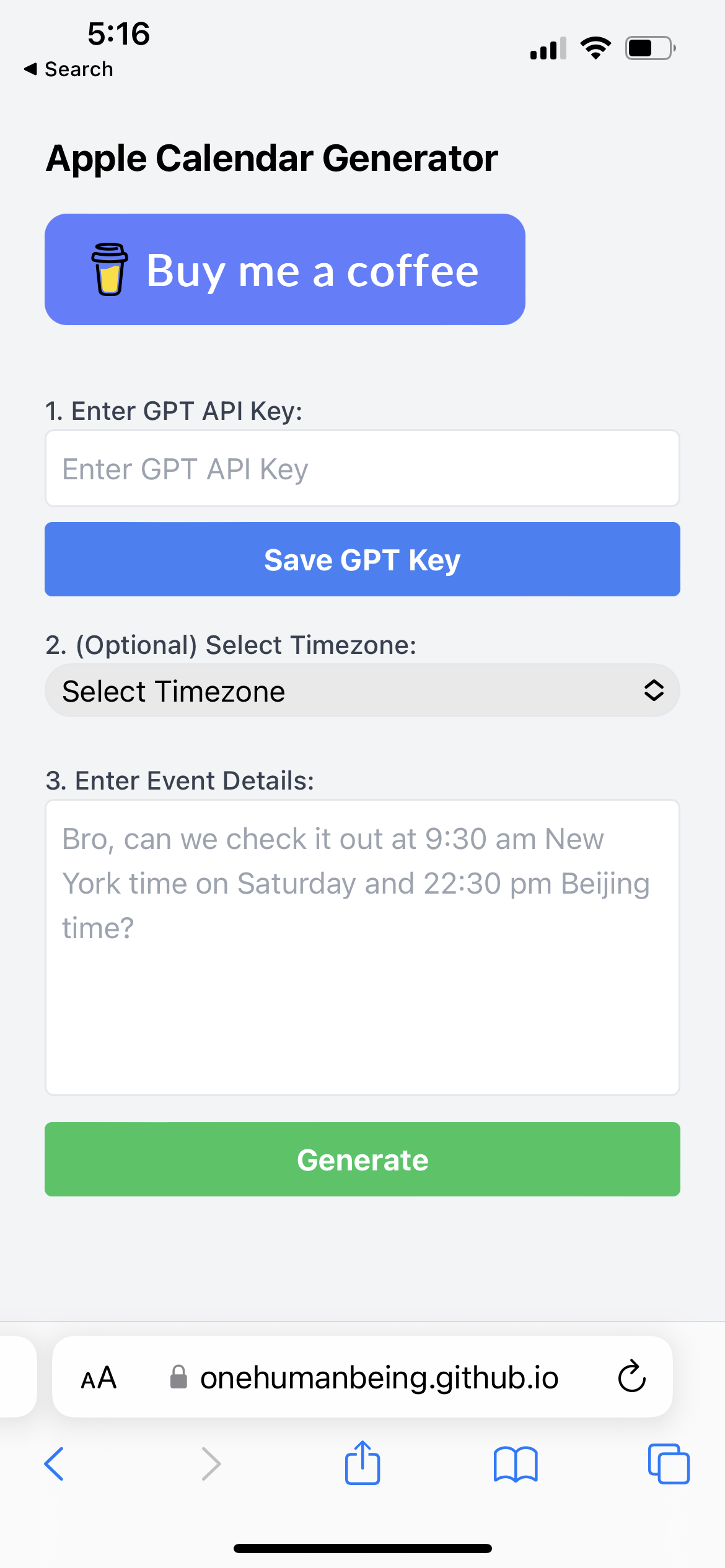This screenshot has width=725, height=1568.
Task: Tap the onehumanbeing.github.io address bar
Action: (x=364, y=1378)
